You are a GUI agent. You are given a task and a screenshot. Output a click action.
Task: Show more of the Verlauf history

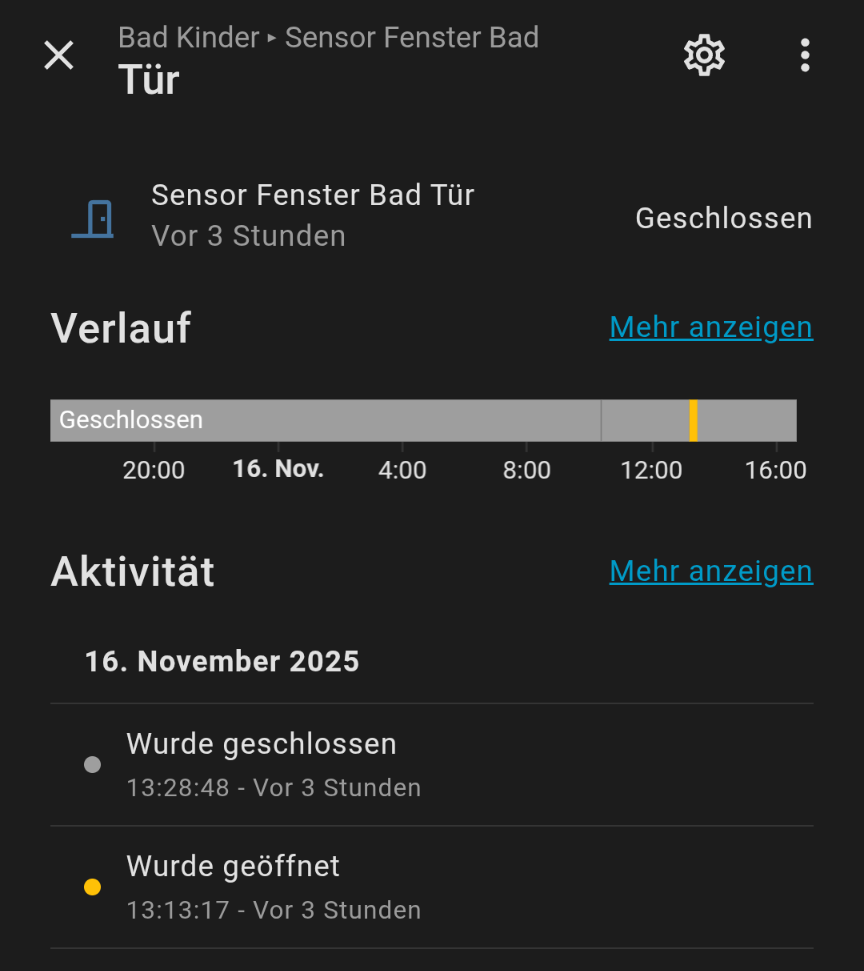pyautogui.click(x=710, y=327)
